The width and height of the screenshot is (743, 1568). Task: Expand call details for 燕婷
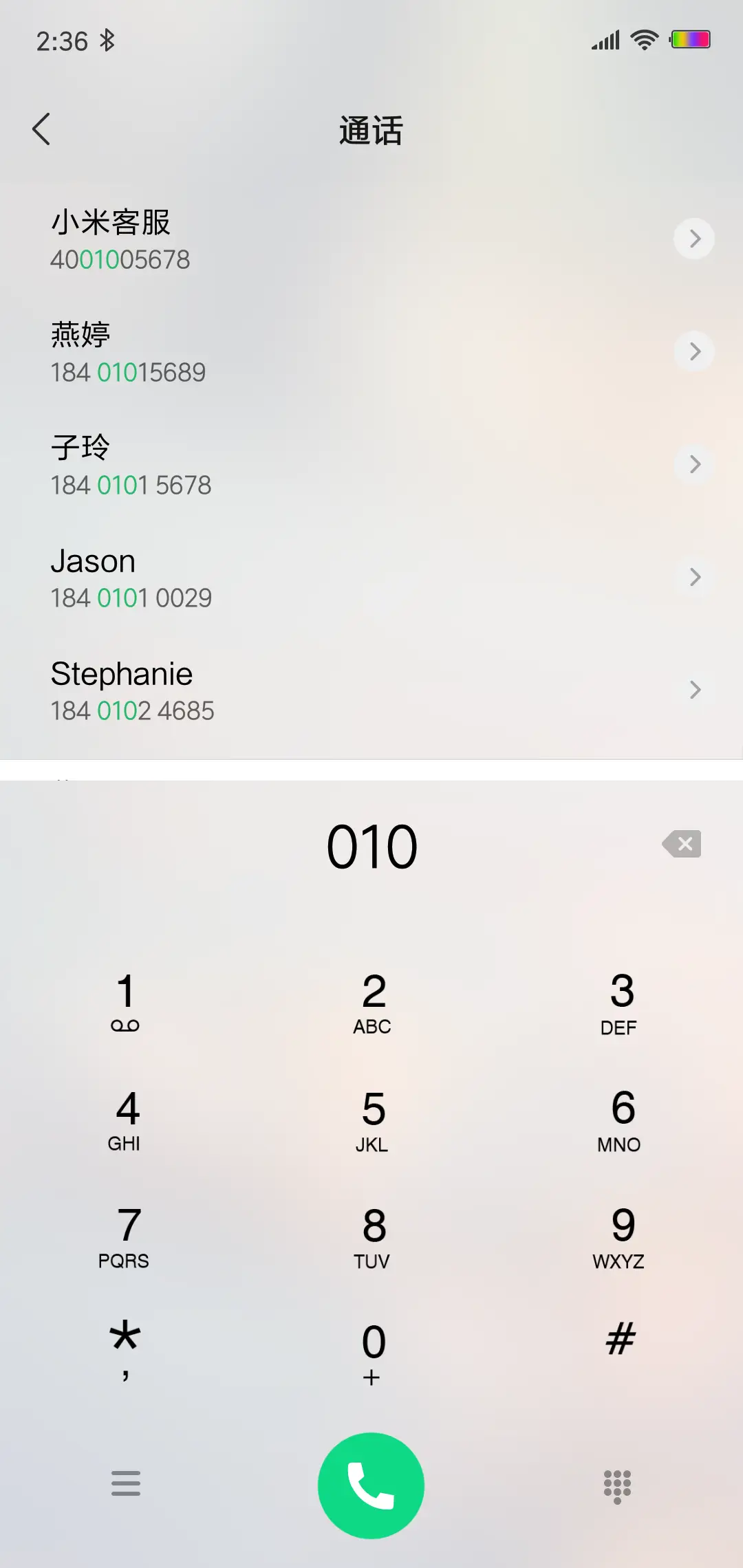click(x=694, y=351)
